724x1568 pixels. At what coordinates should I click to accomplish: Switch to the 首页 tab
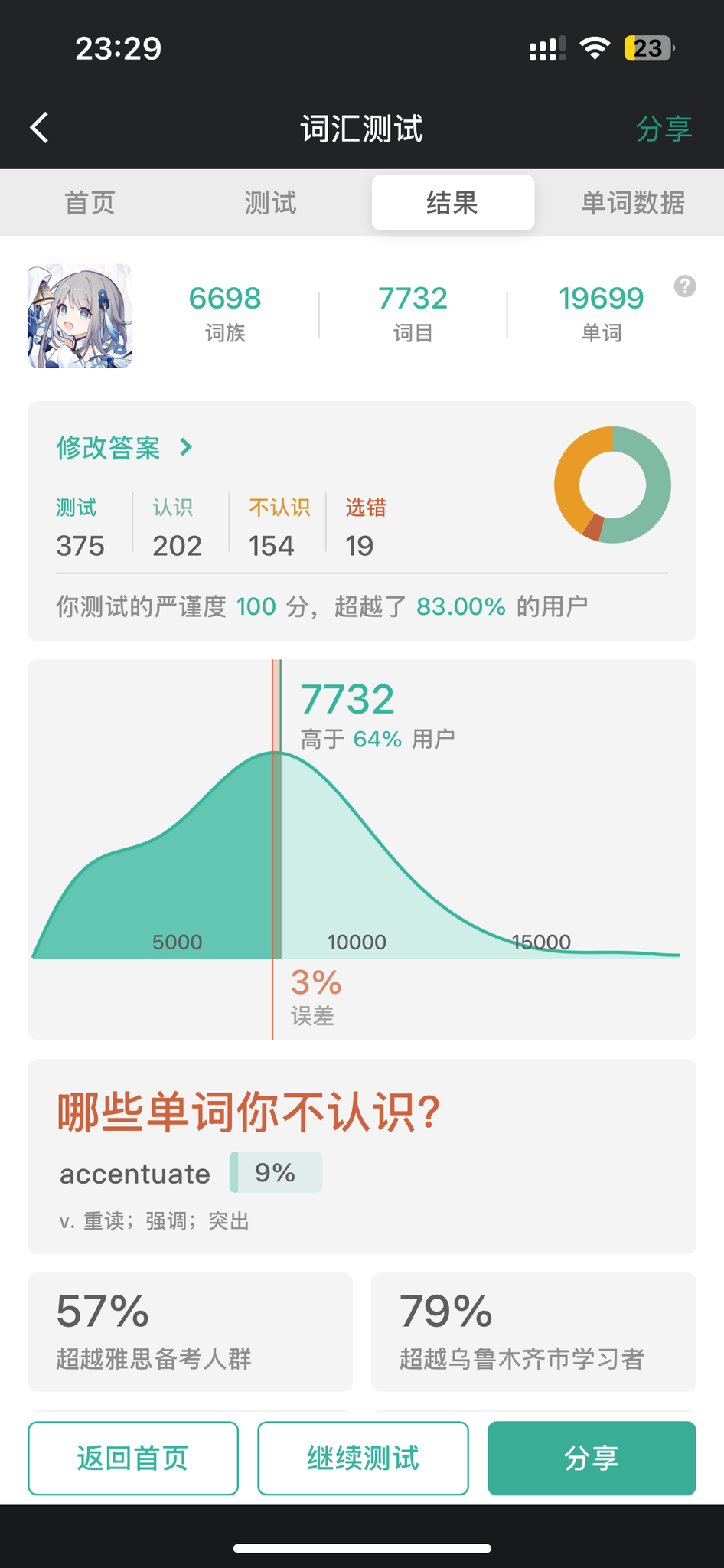(x=90, y=202)
